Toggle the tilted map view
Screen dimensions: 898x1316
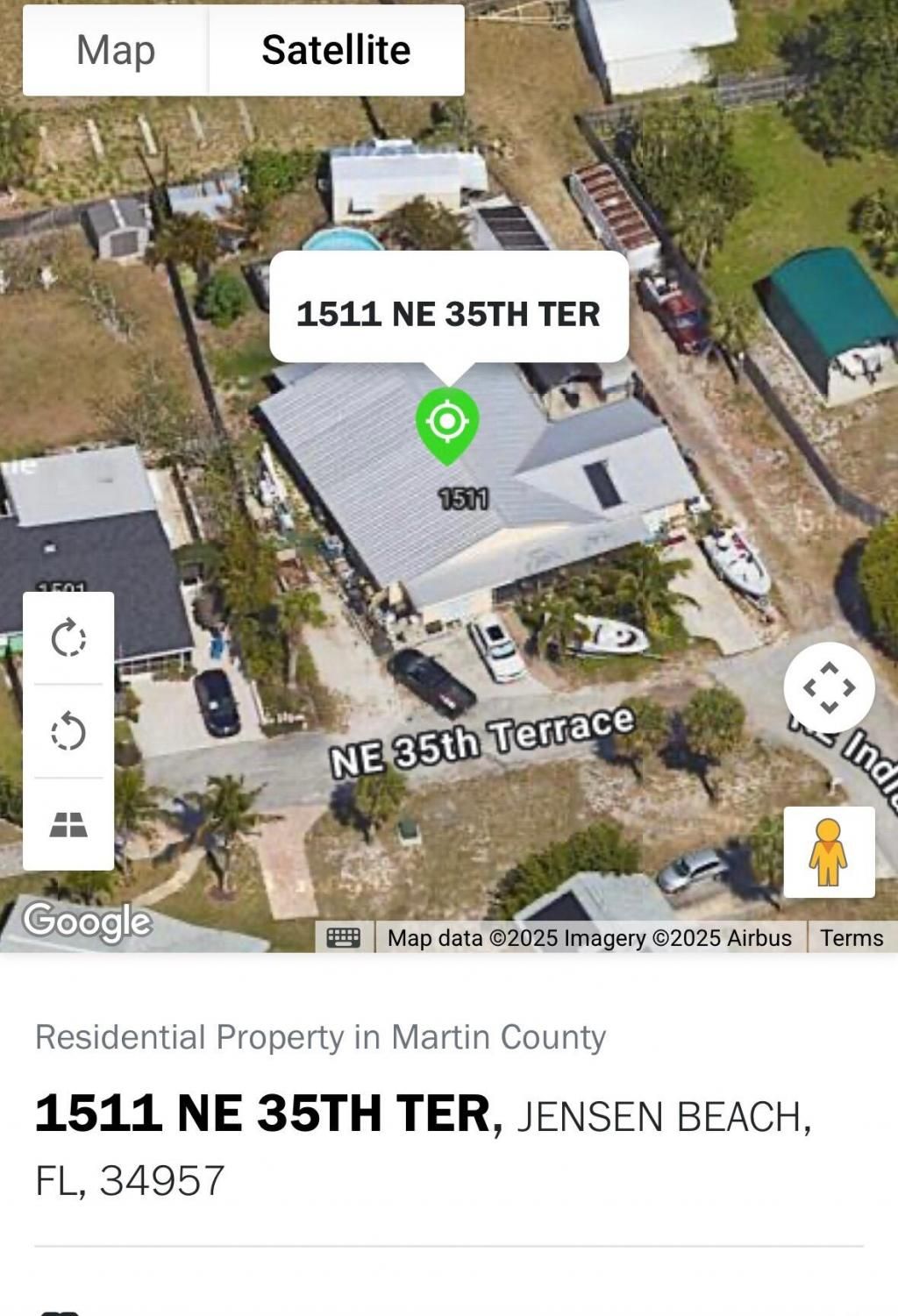click(x=68, y=824)
